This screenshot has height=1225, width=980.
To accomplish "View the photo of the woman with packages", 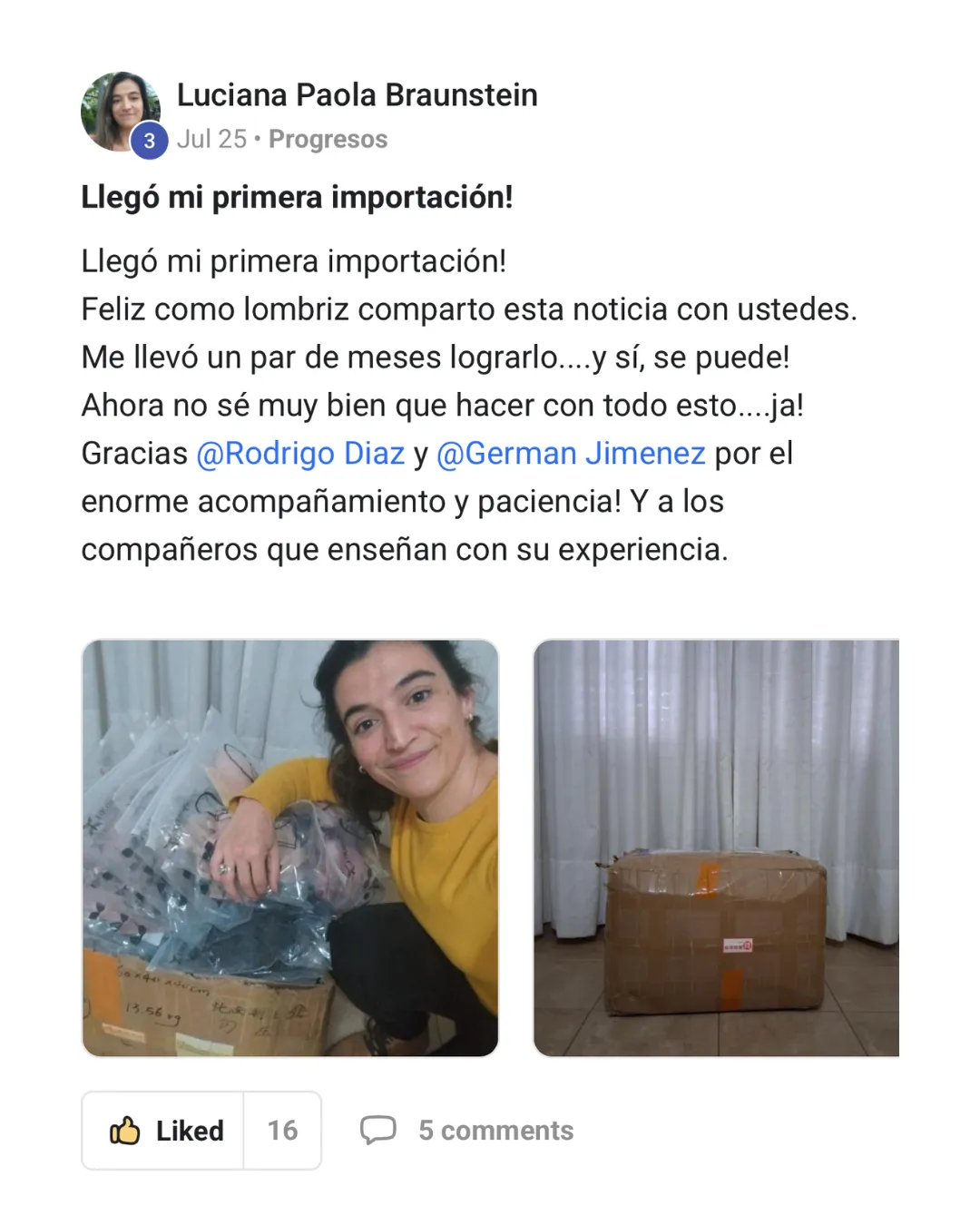I will coord(290,848).
